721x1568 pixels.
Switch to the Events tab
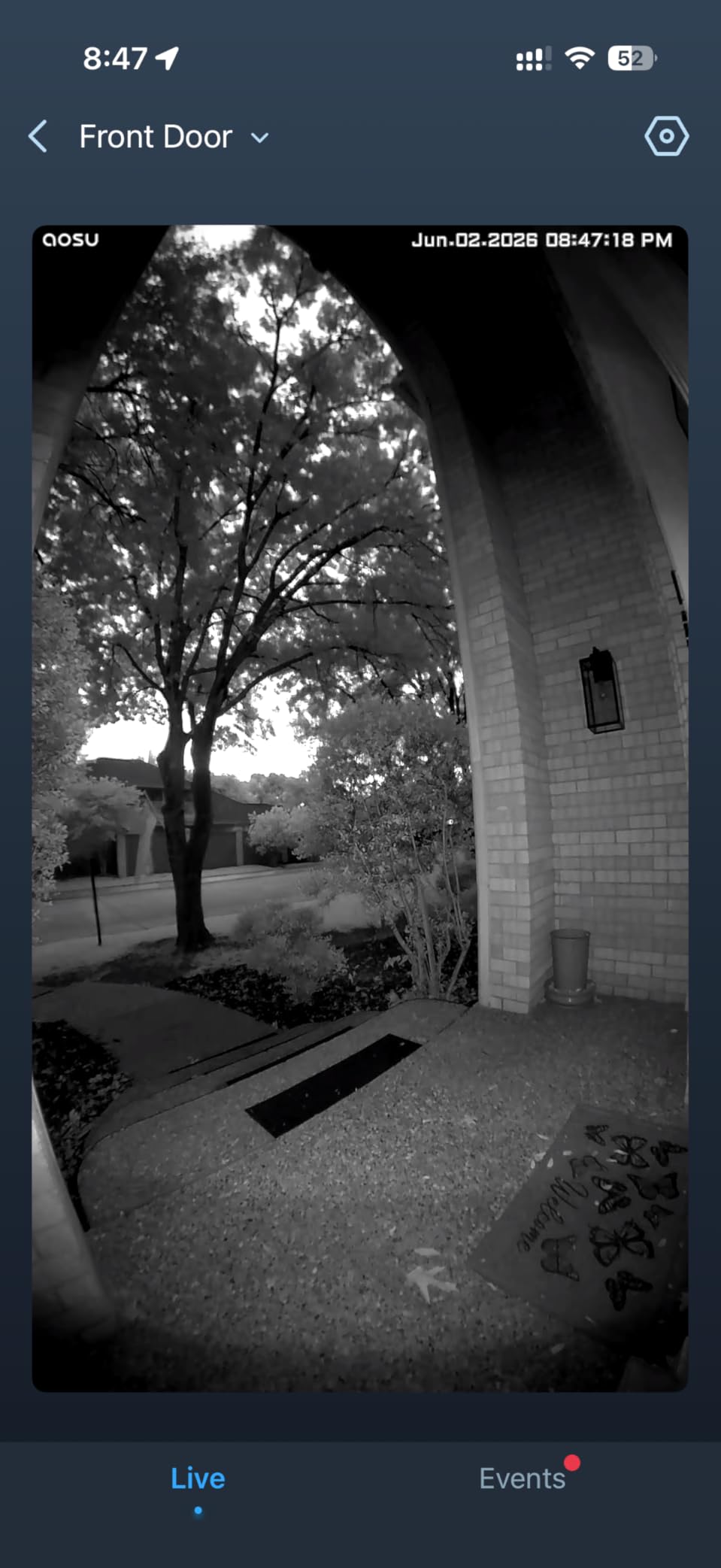tap(523, 1478)
